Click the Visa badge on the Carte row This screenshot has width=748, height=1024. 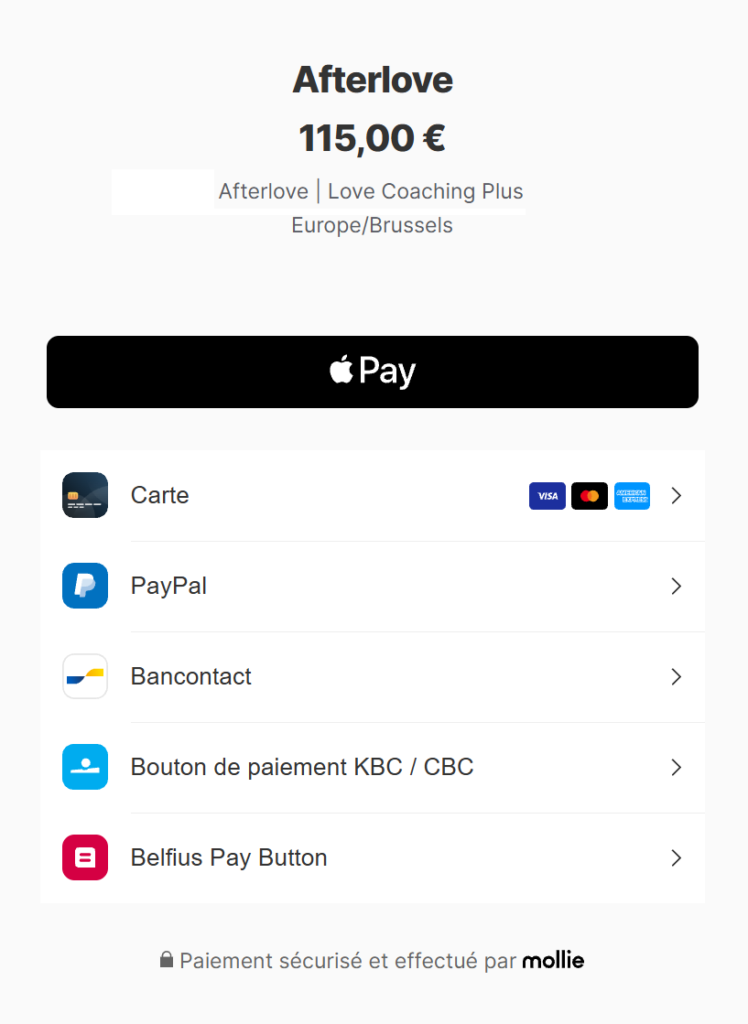[547, 495]
